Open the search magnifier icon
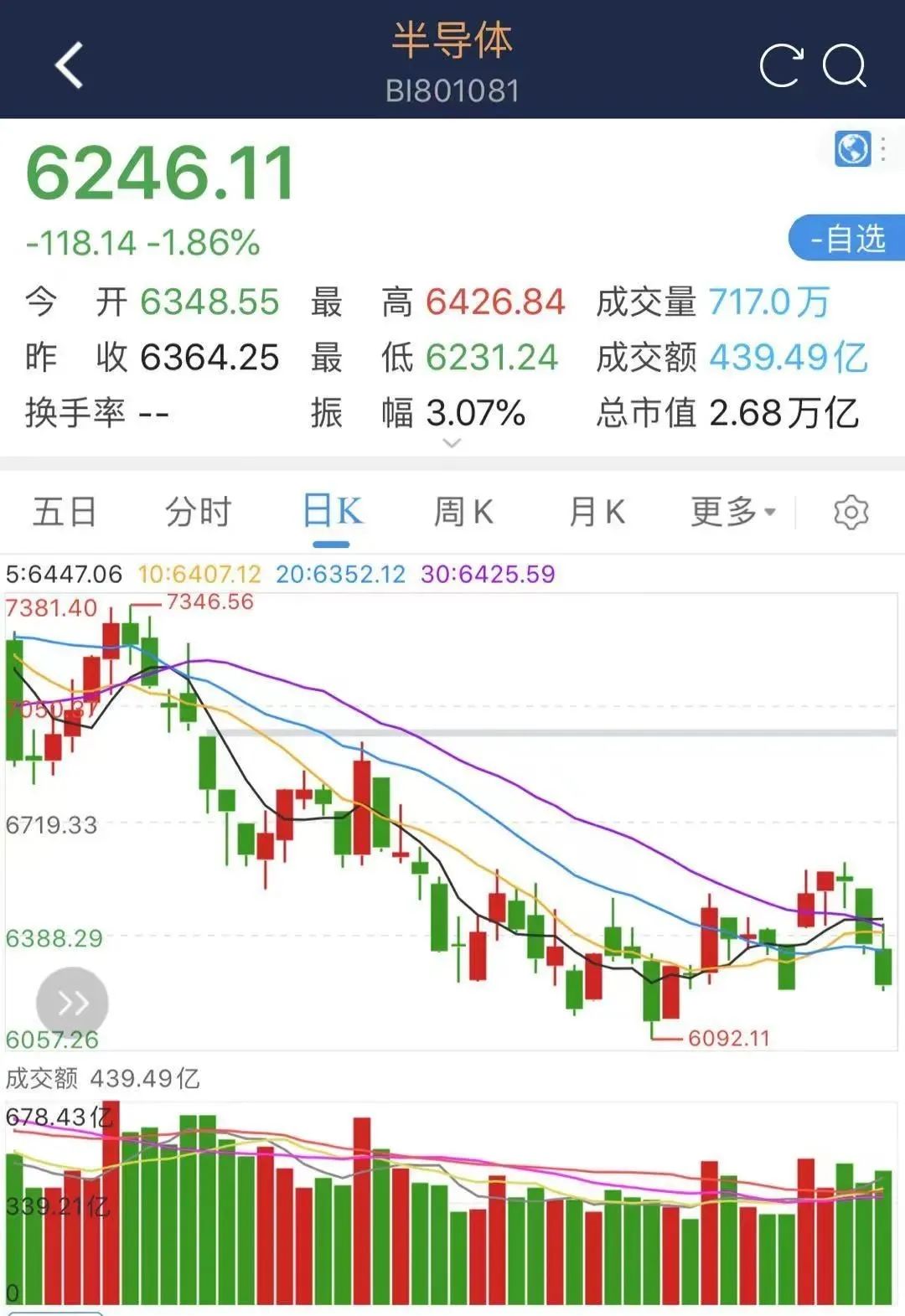 click(x=845, y=65)
